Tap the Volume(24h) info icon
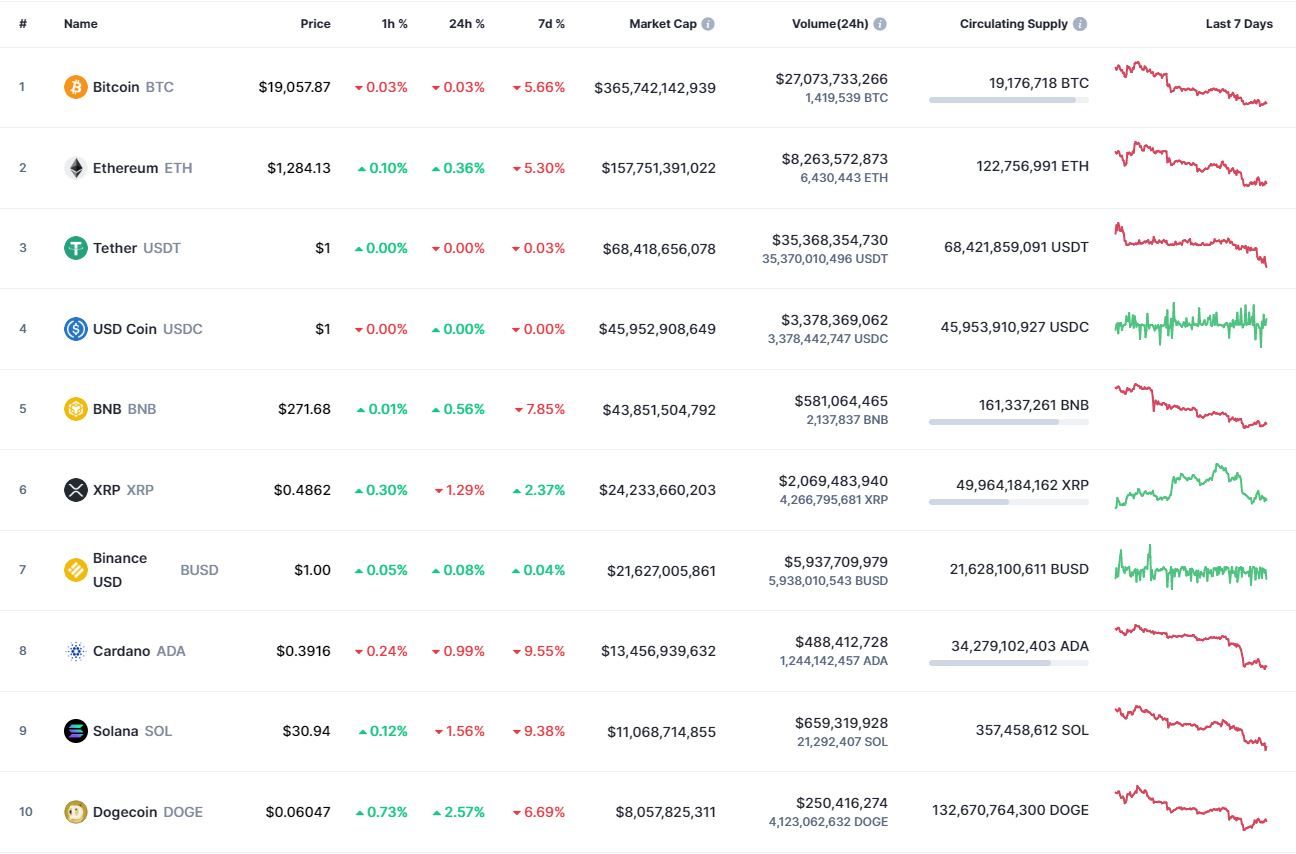The width and height of the screenshot is (1296, 854). pos(880,24)
